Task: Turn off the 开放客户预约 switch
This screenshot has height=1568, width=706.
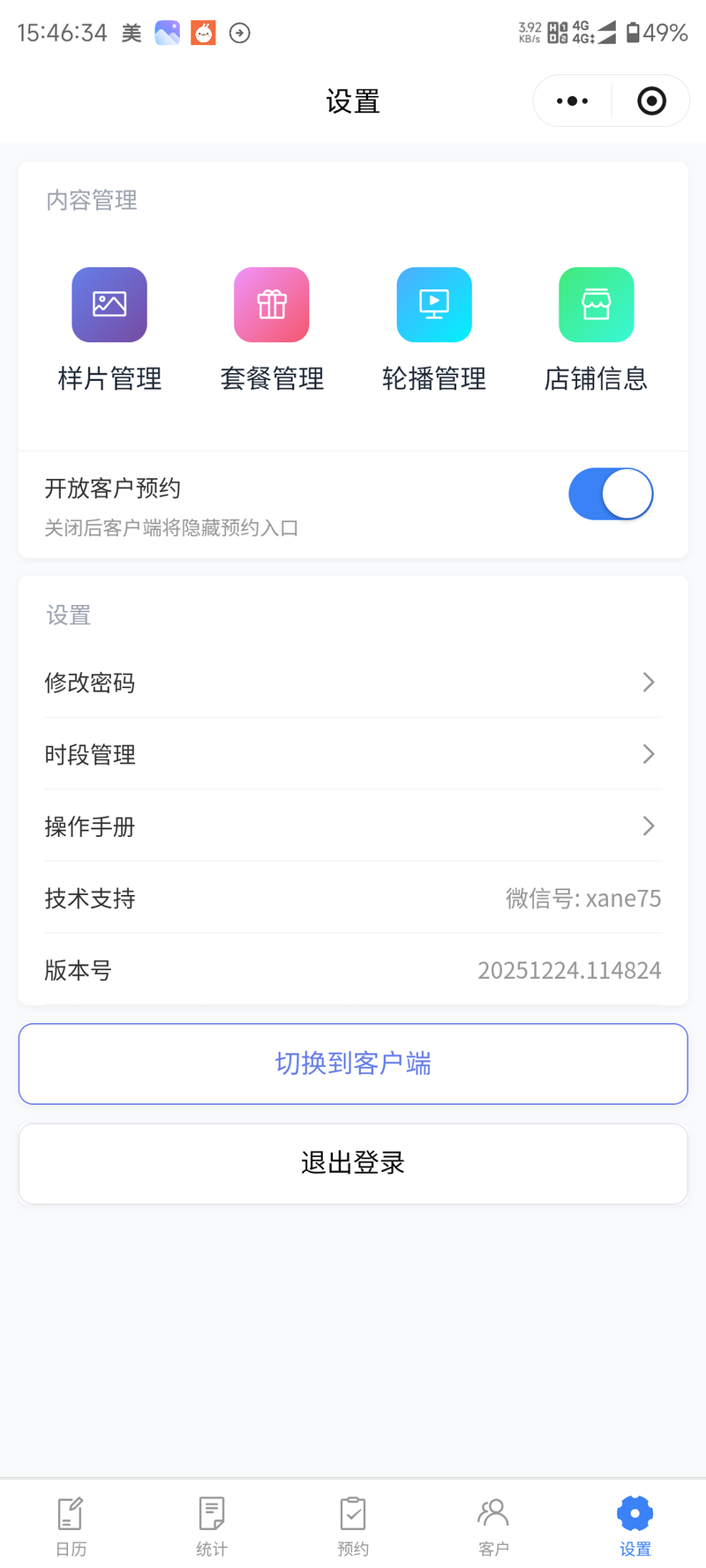Action: (x=611, y=494)
